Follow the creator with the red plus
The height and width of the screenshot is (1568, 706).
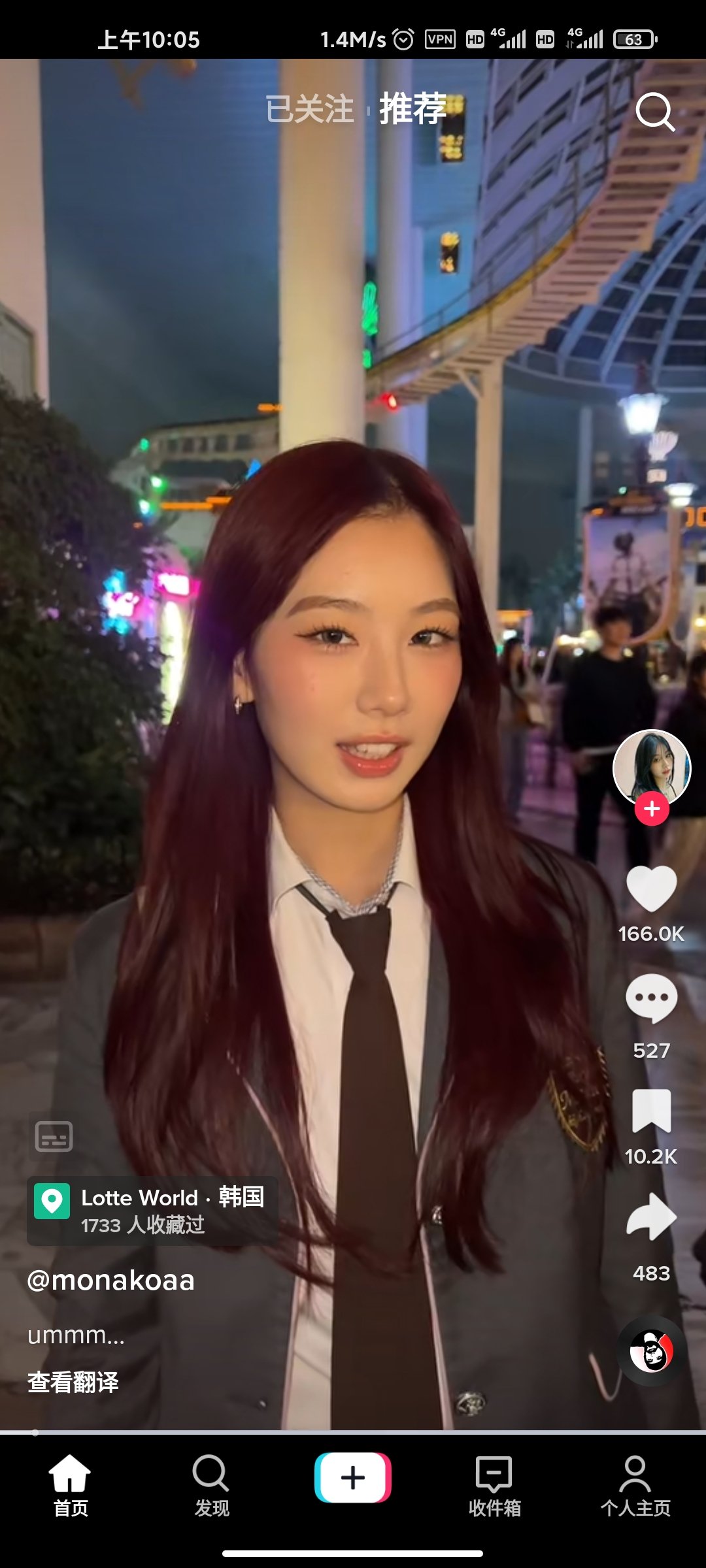[x=652, y=809]
